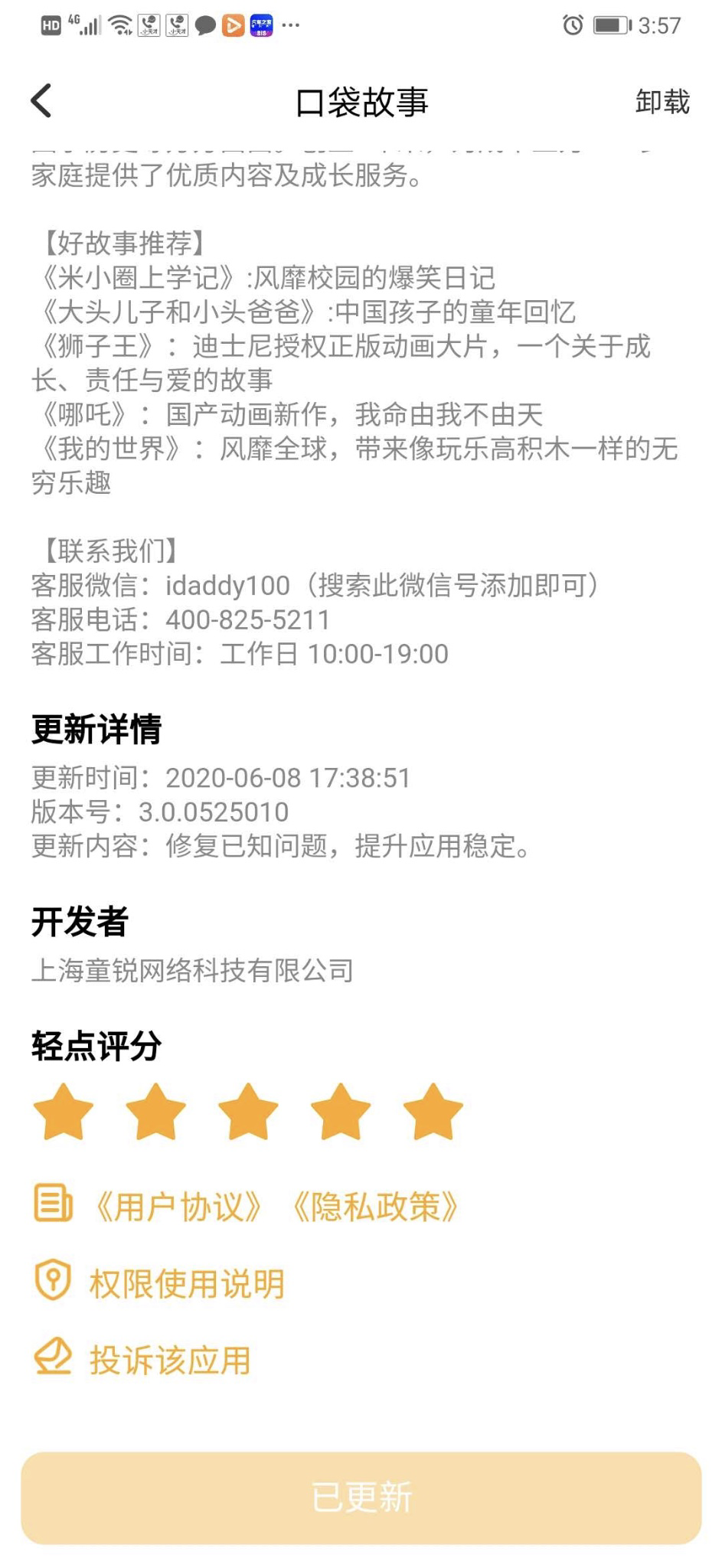Viewport: 722px width, 1568px height.
Task: Tap the 已更新 button
Action: click(361, 1498)
